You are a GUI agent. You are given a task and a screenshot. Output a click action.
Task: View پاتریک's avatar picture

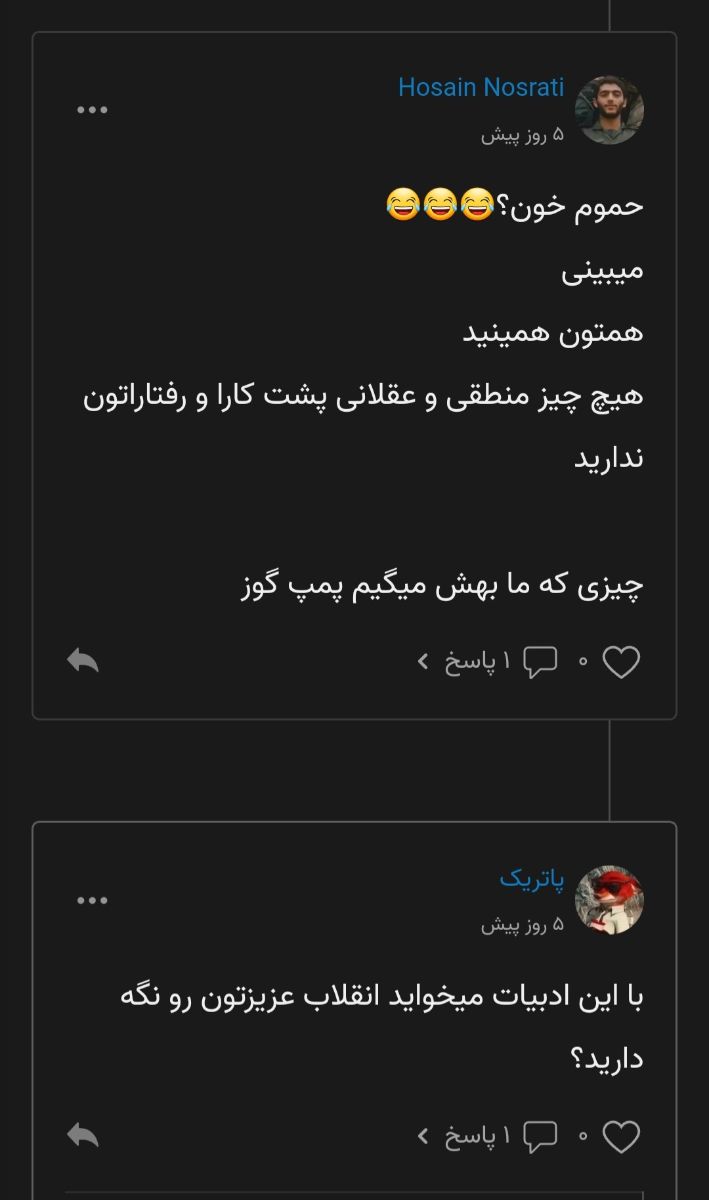(609, 900)
